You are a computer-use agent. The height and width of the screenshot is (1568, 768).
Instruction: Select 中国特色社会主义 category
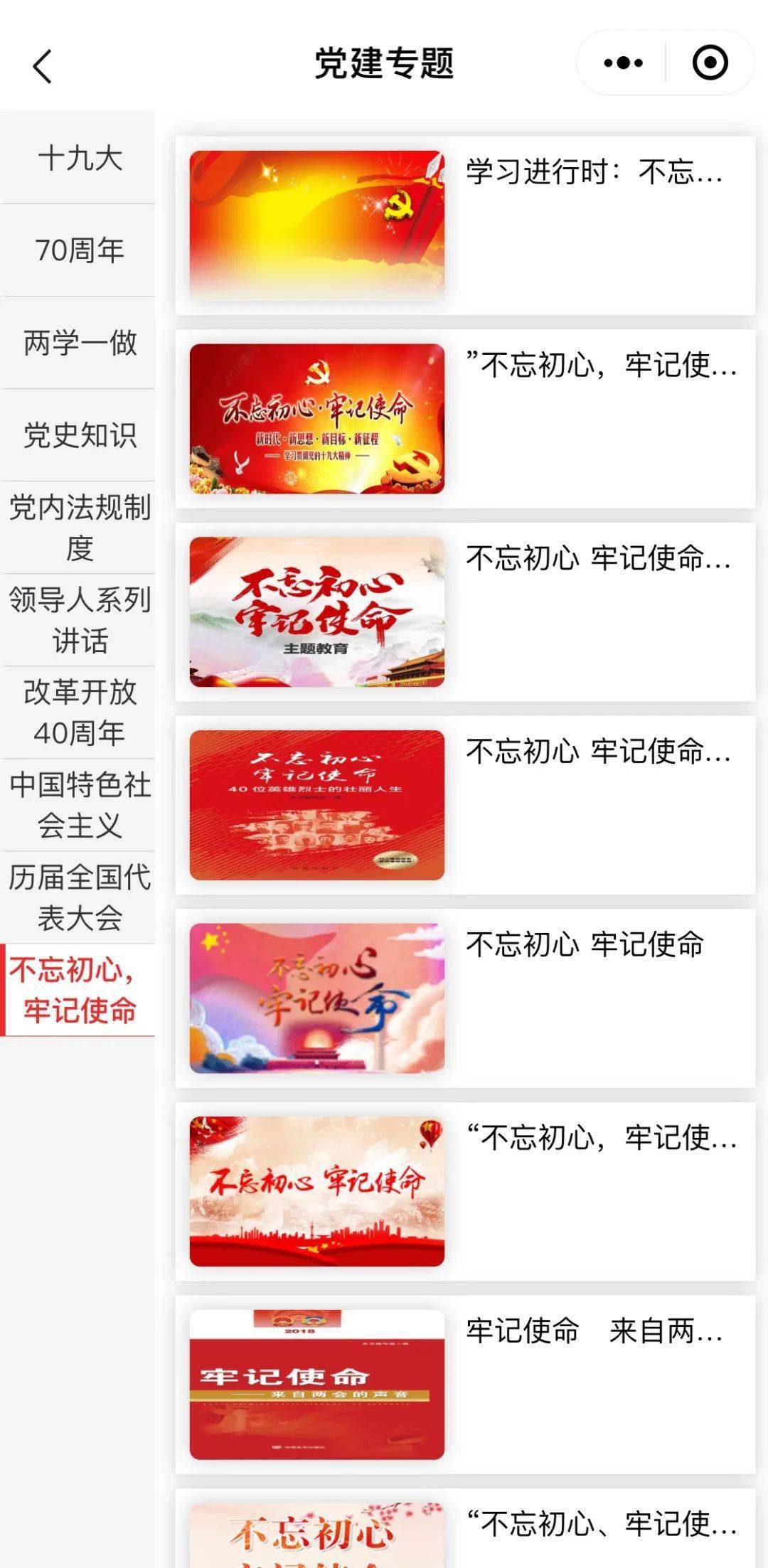[x=79, y=805]
